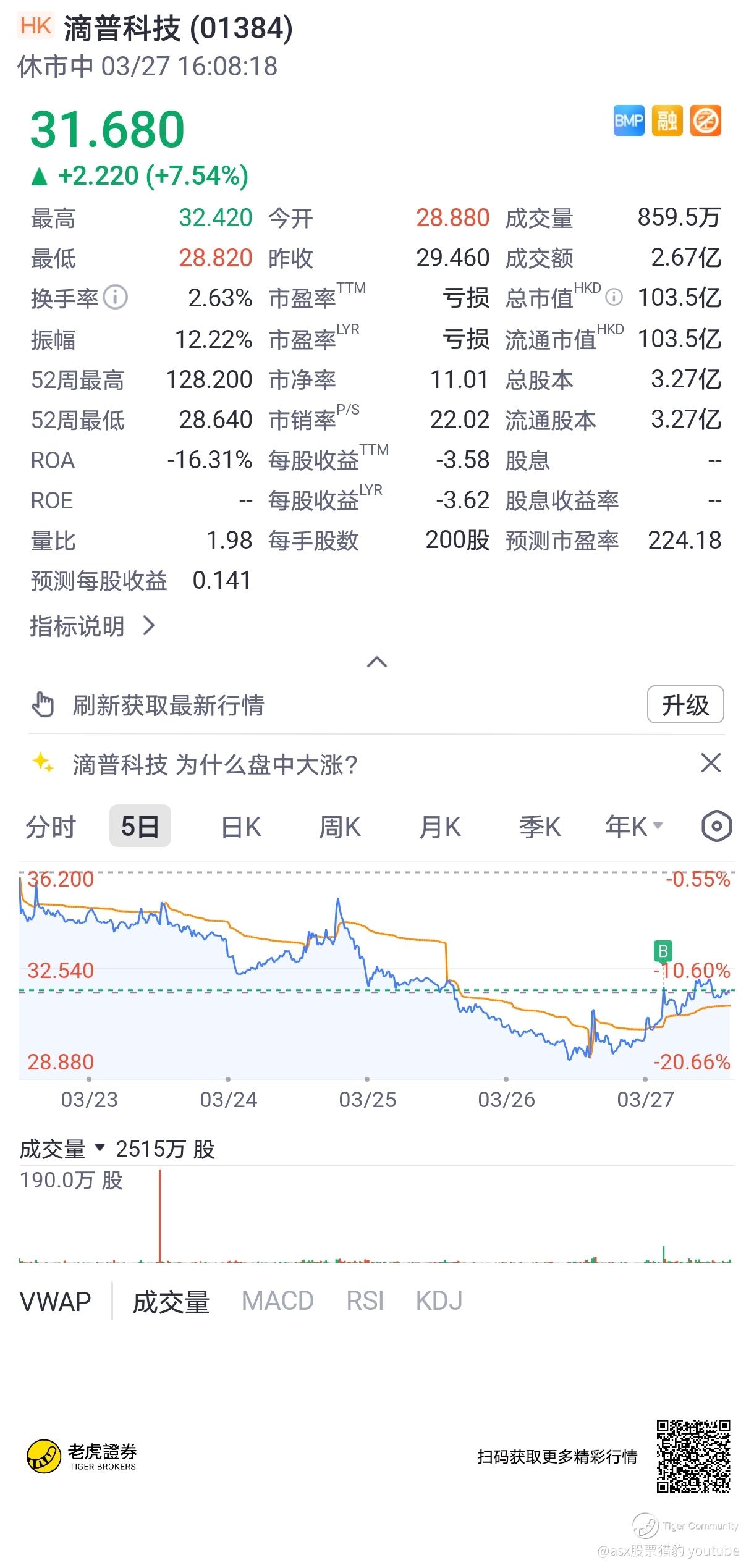Collapse the stock metrics panel

(377, 662)
